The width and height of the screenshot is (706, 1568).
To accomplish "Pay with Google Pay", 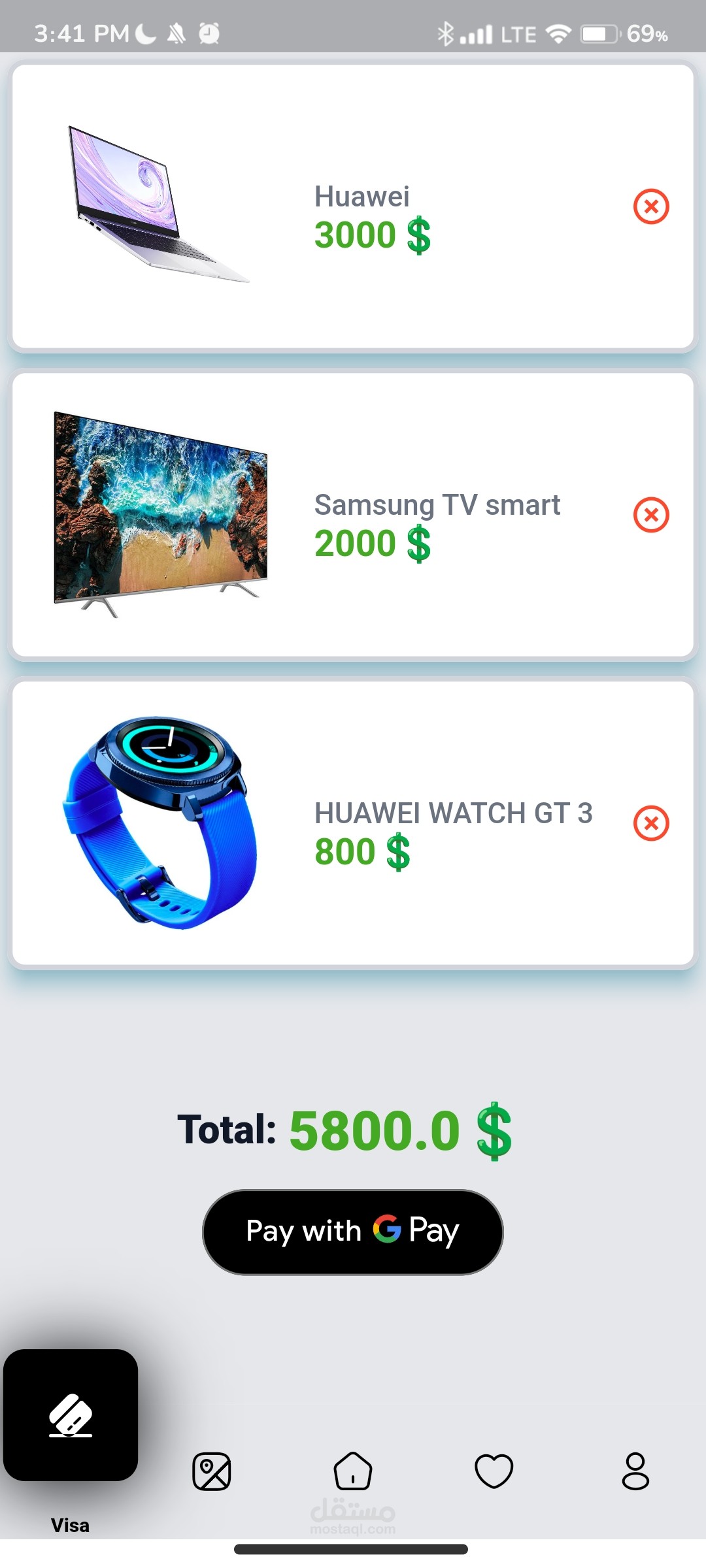I will (x=353, y=1232).
